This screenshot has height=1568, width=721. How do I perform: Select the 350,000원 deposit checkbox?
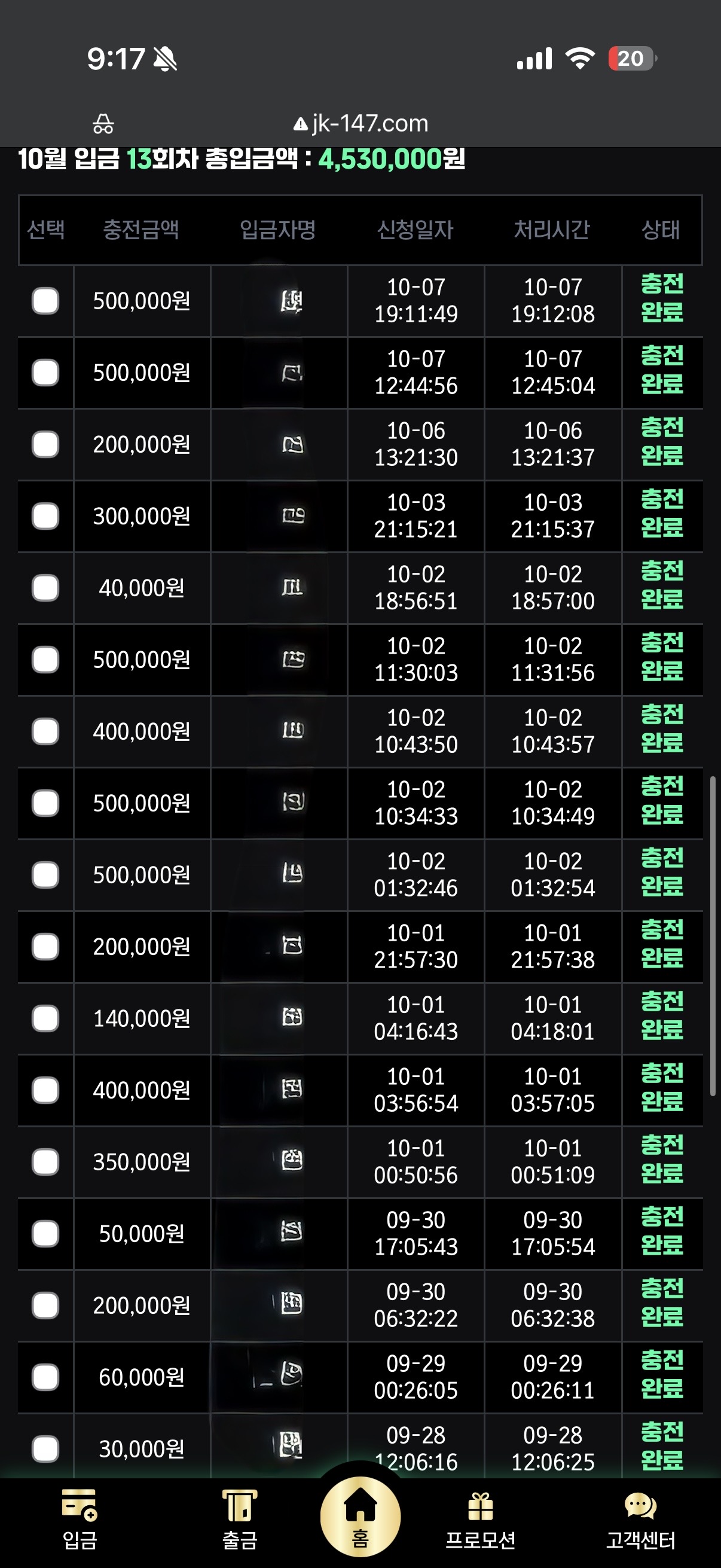(x=45, y=1162)
